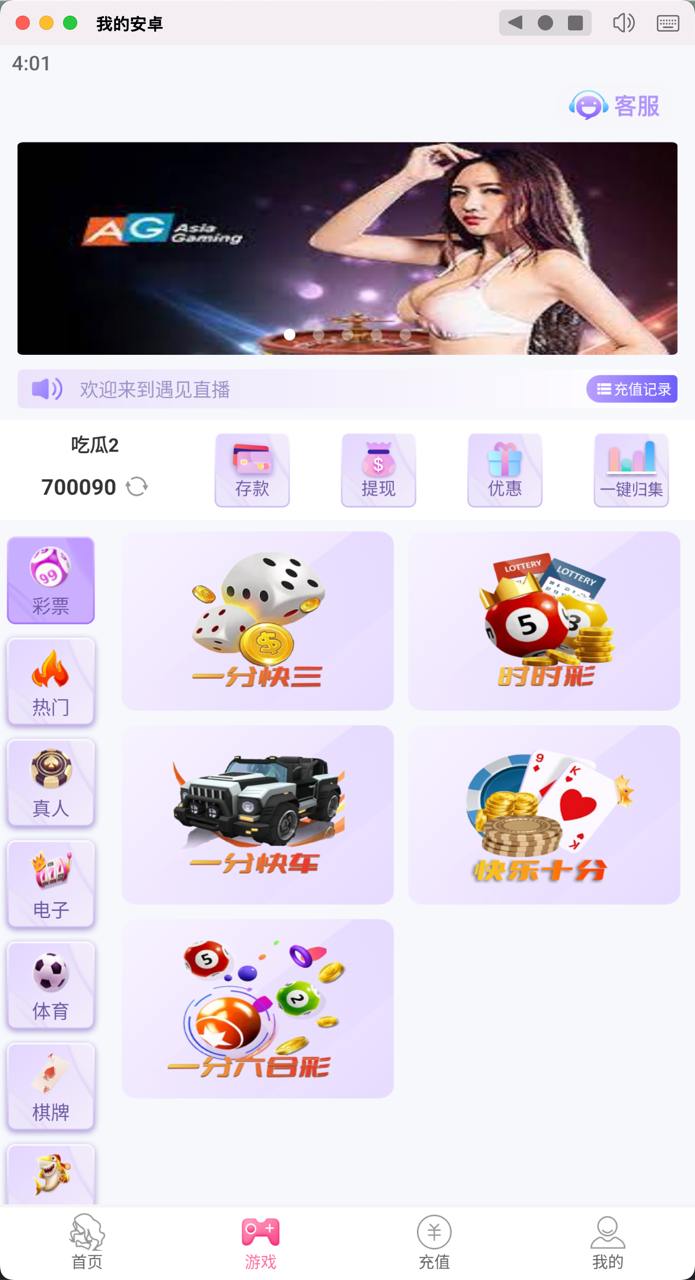Tap the 存款 deposit button

pos(252,470)
